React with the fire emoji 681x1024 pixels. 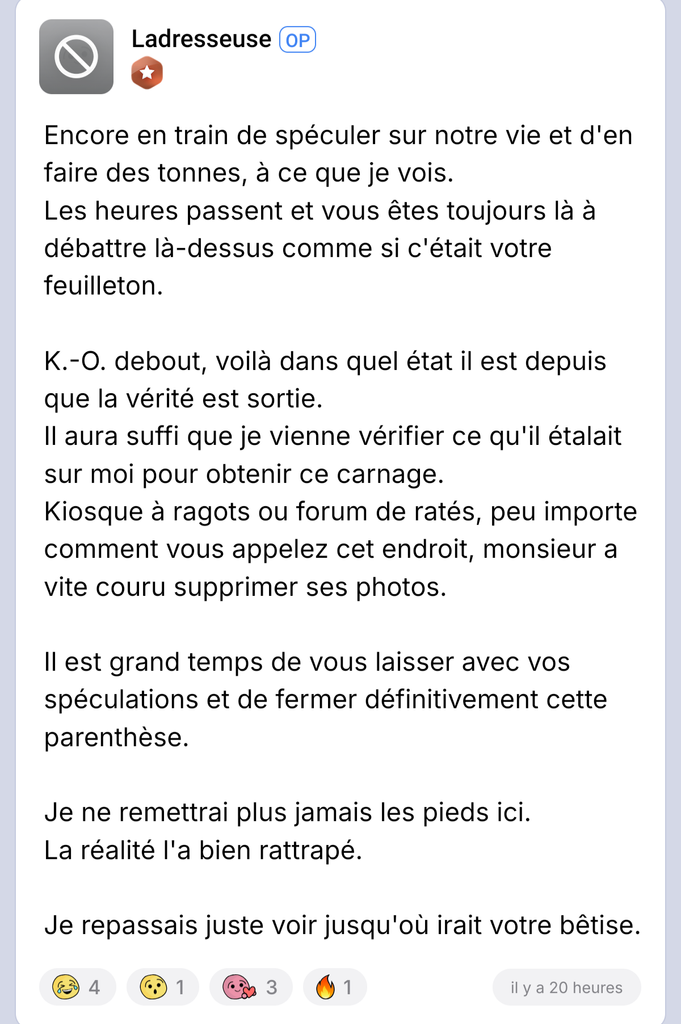(335, 987)
